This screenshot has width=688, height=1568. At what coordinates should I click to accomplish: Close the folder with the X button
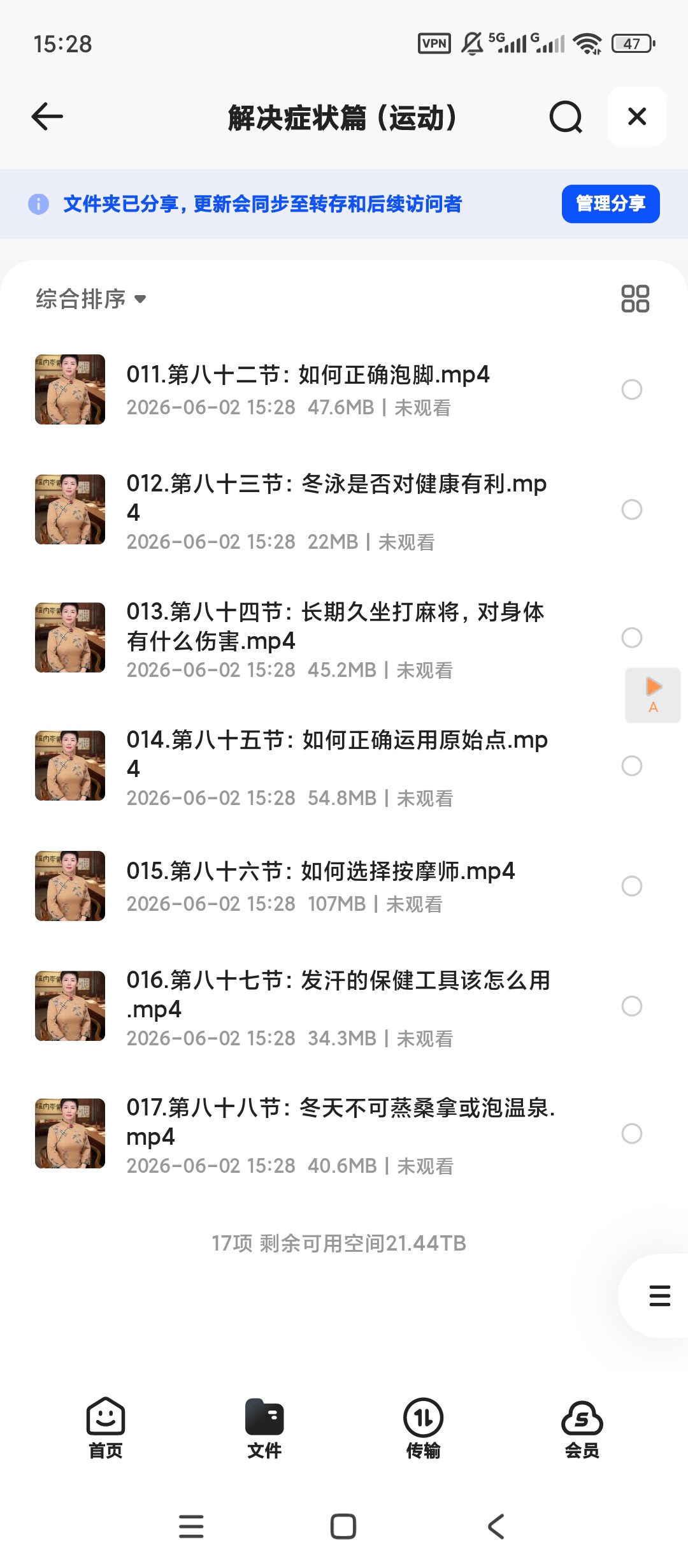click(637, 117)
